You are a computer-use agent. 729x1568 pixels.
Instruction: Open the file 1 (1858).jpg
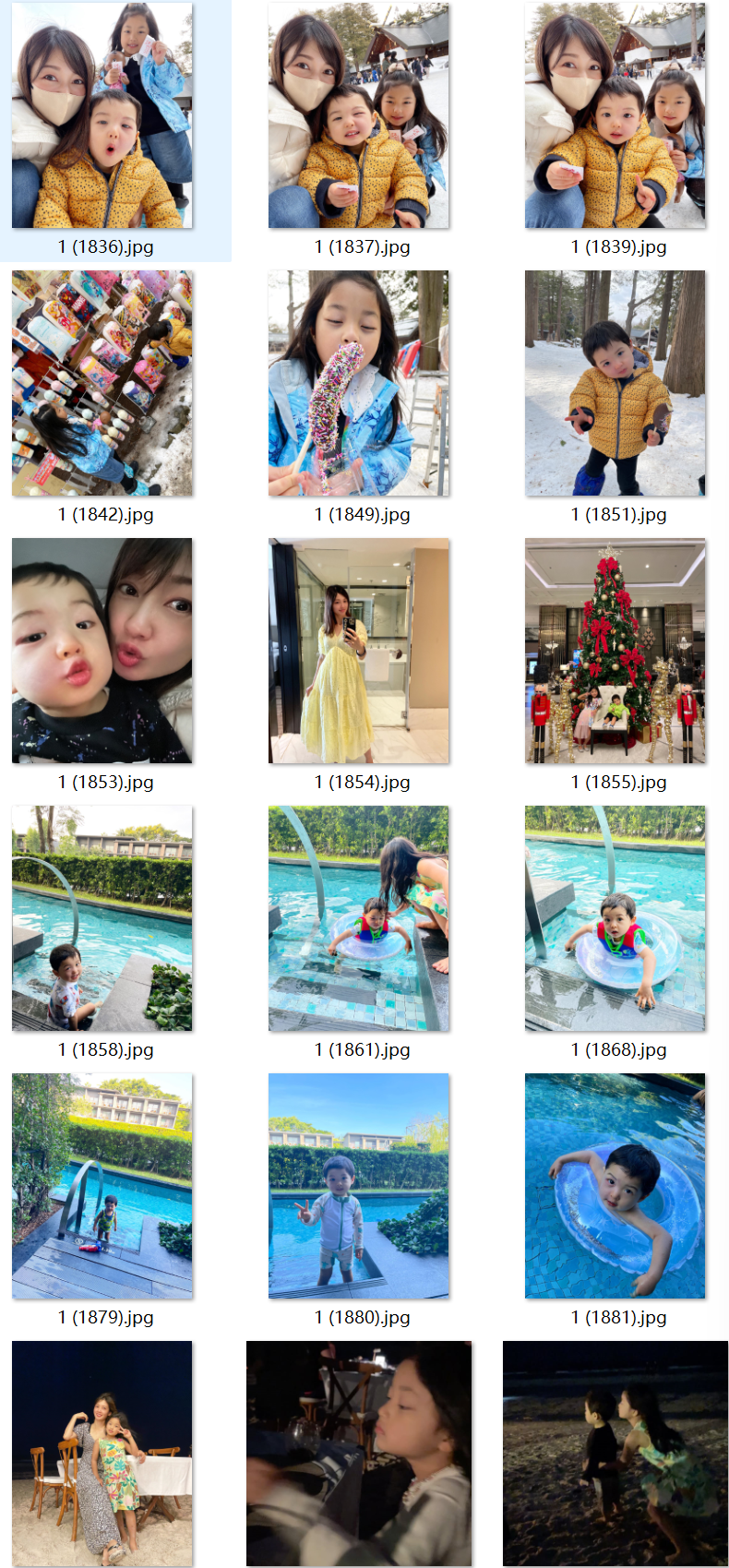[x=102, y=918]
